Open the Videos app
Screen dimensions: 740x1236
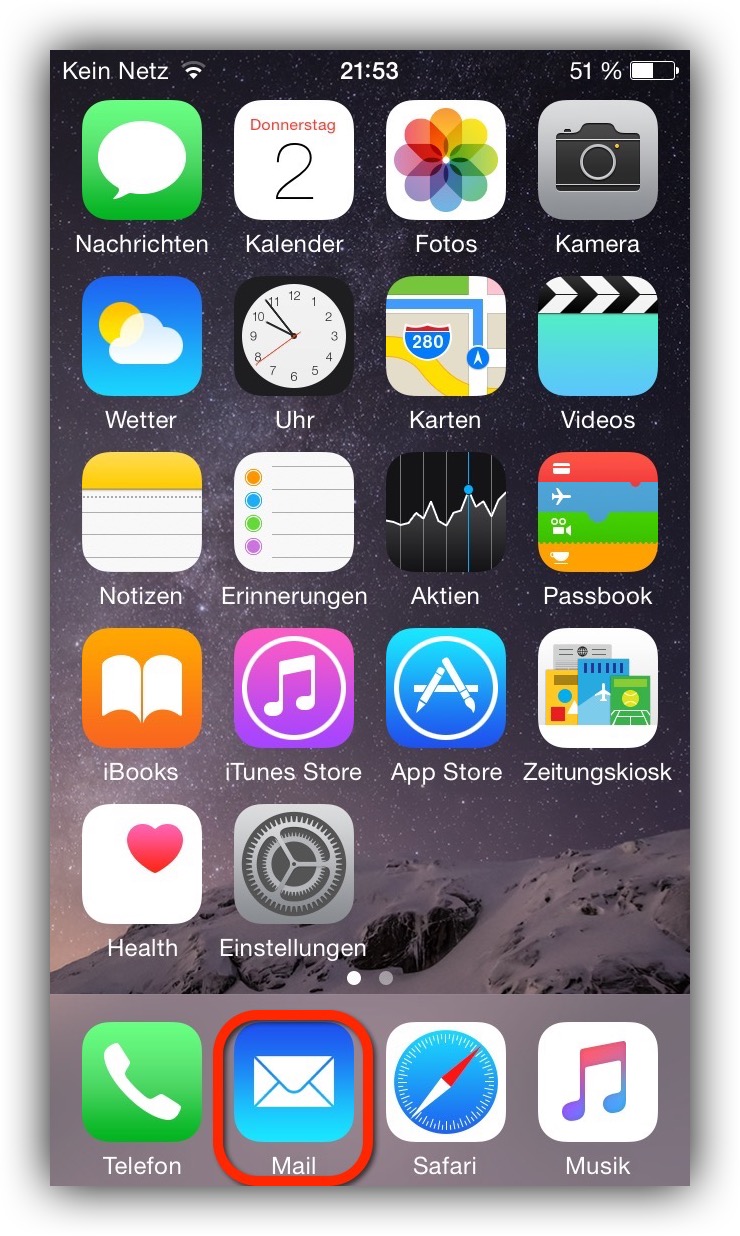[598, 336]
